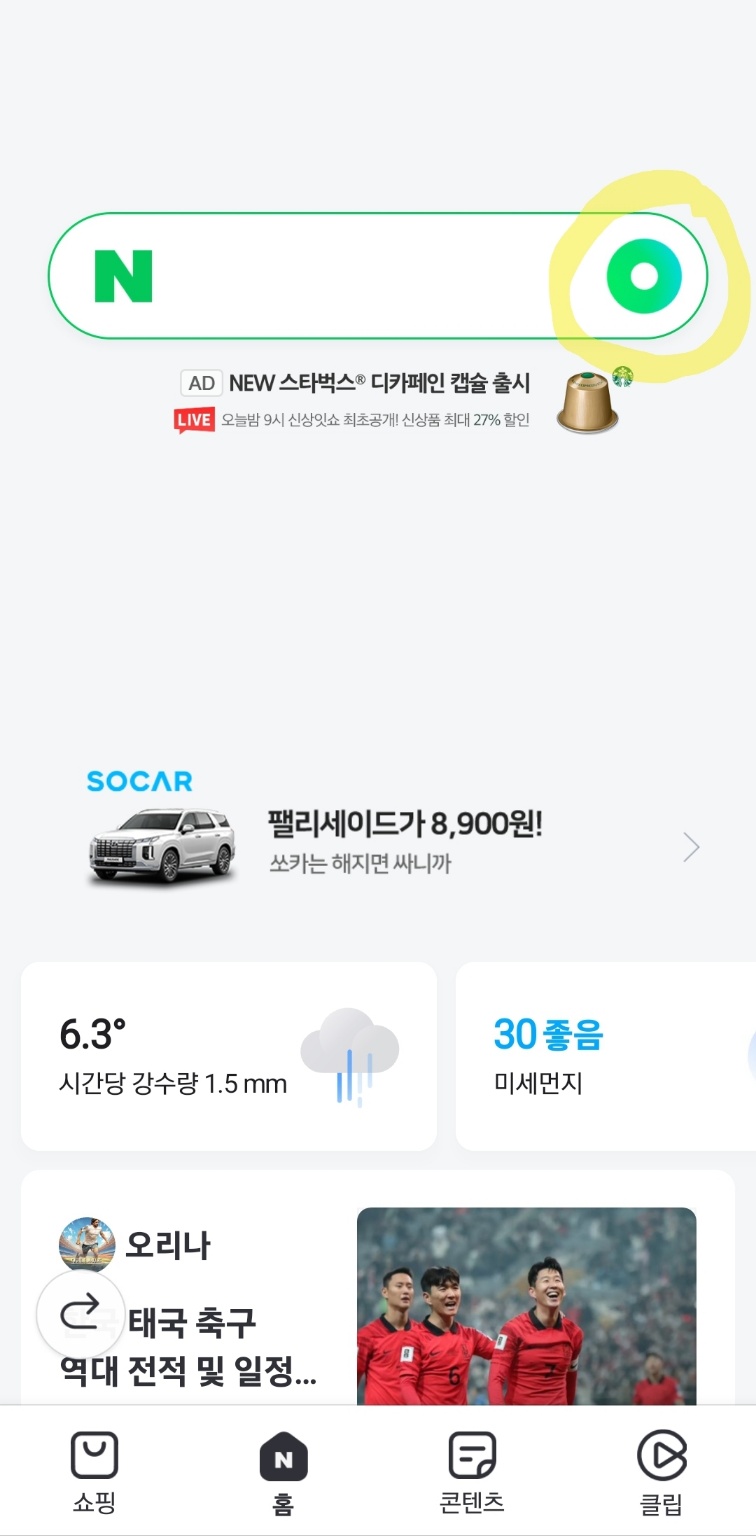Tap the 콘텐츠 document icon
This screenshot has height=1536, width=756.
click(470, 1455)
